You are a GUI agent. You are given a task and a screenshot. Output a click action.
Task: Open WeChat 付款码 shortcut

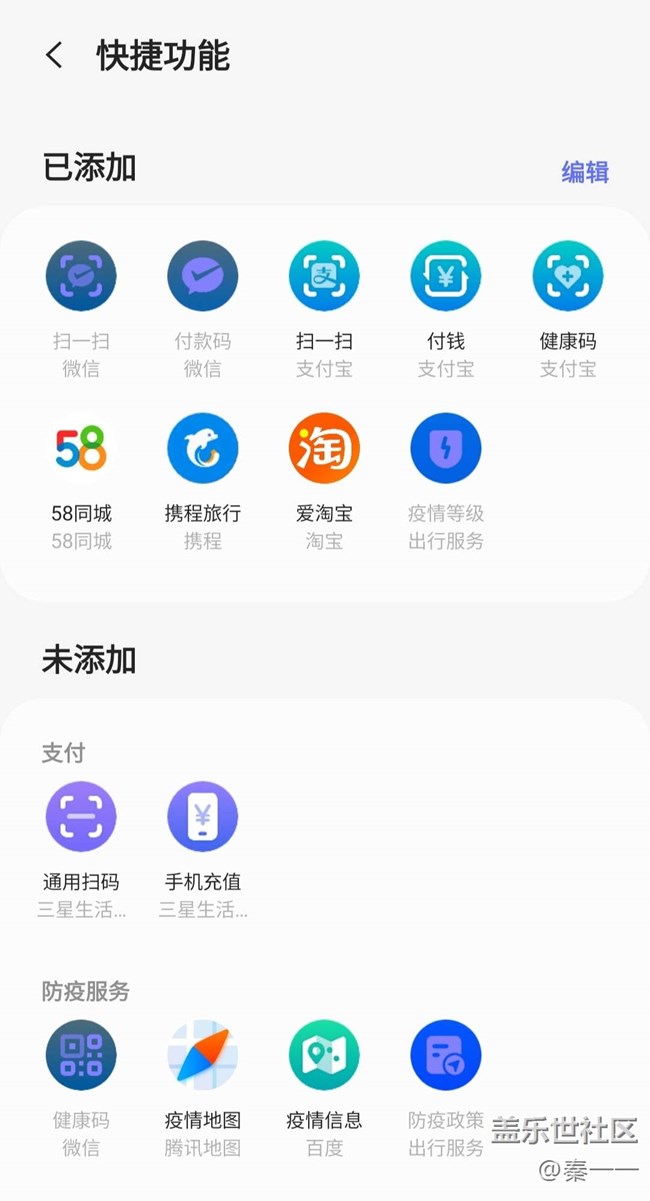[x=202, y=276]
